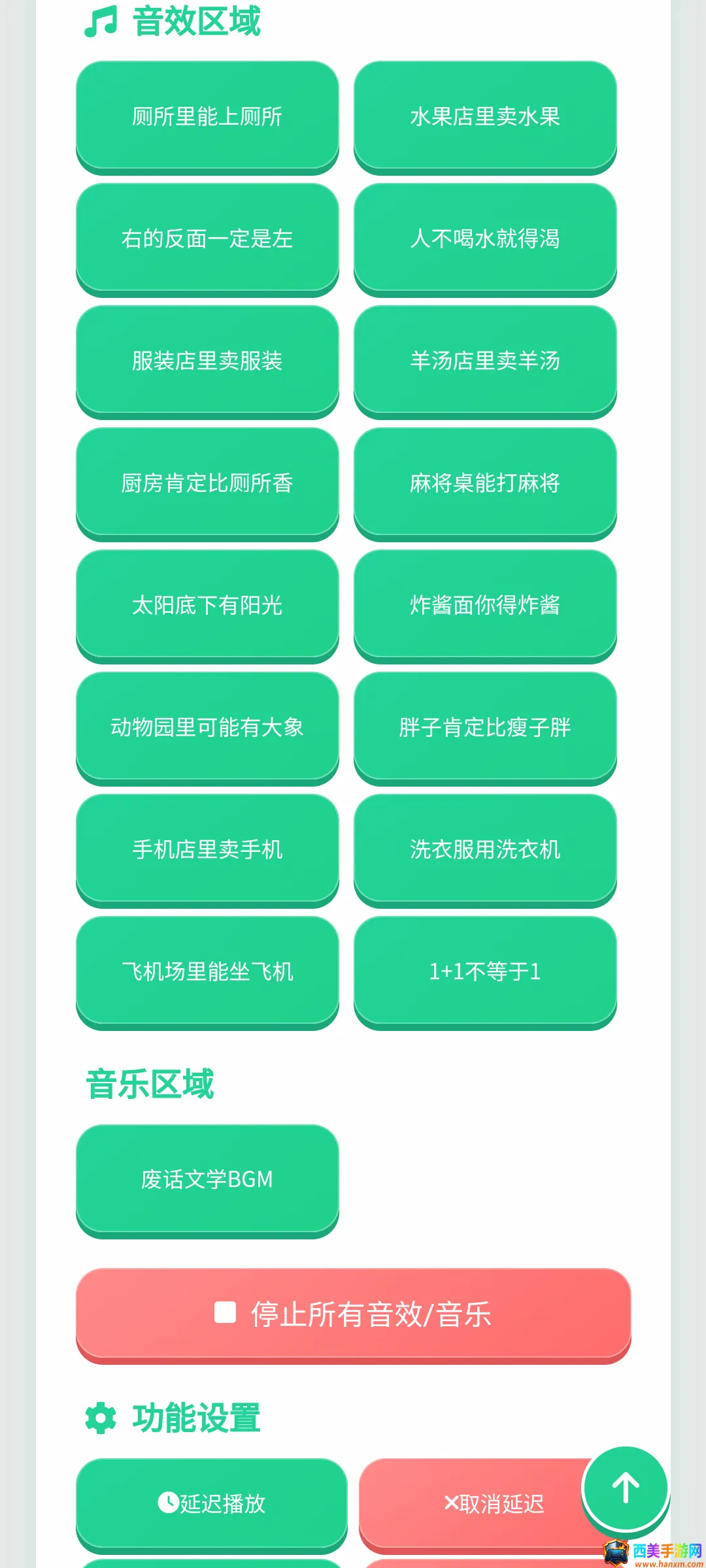Tap the 右的反面一定是左 button
The width and height of the screenshot is (706, 1568).
click(x=207, y=238)
